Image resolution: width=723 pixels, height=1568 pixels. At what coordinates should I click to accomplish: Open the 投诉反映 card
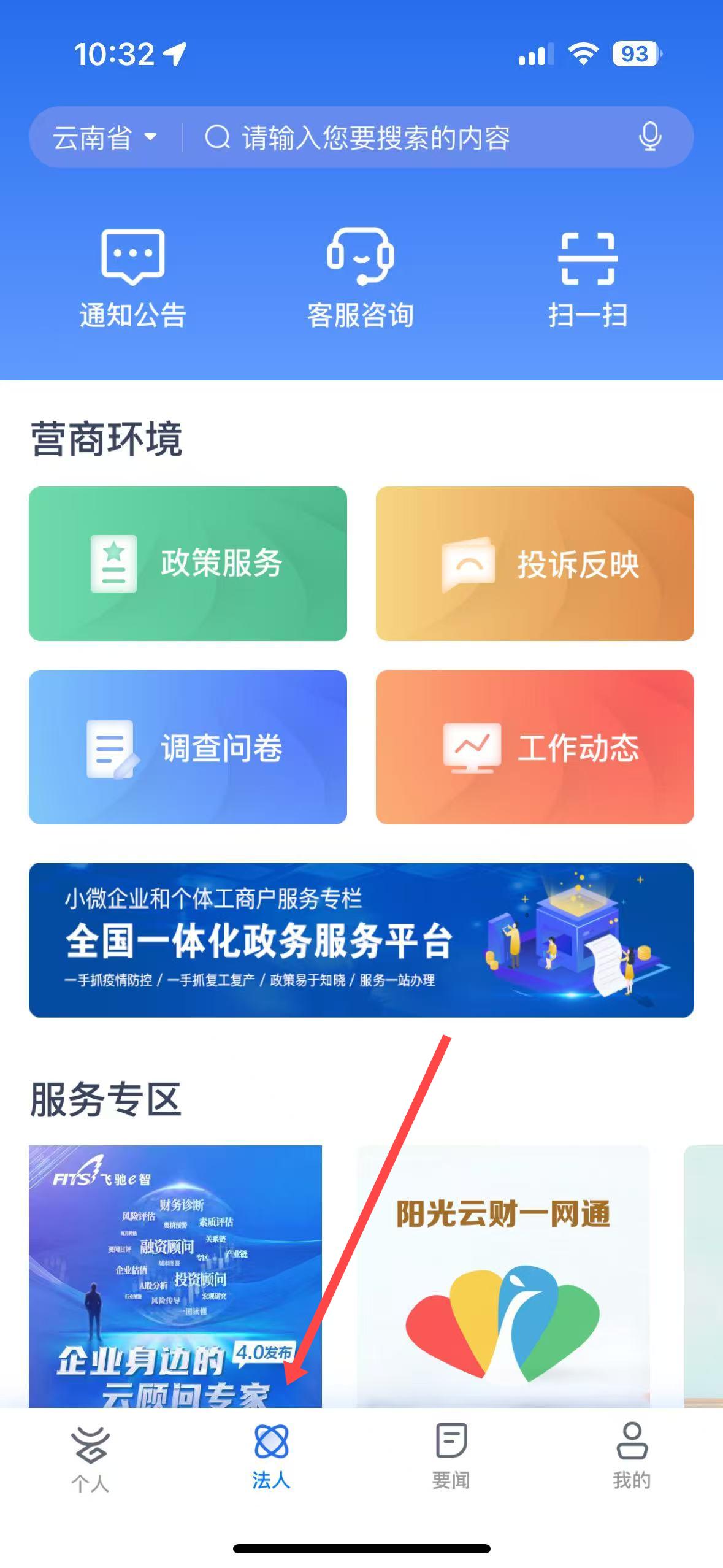(535, 563)
